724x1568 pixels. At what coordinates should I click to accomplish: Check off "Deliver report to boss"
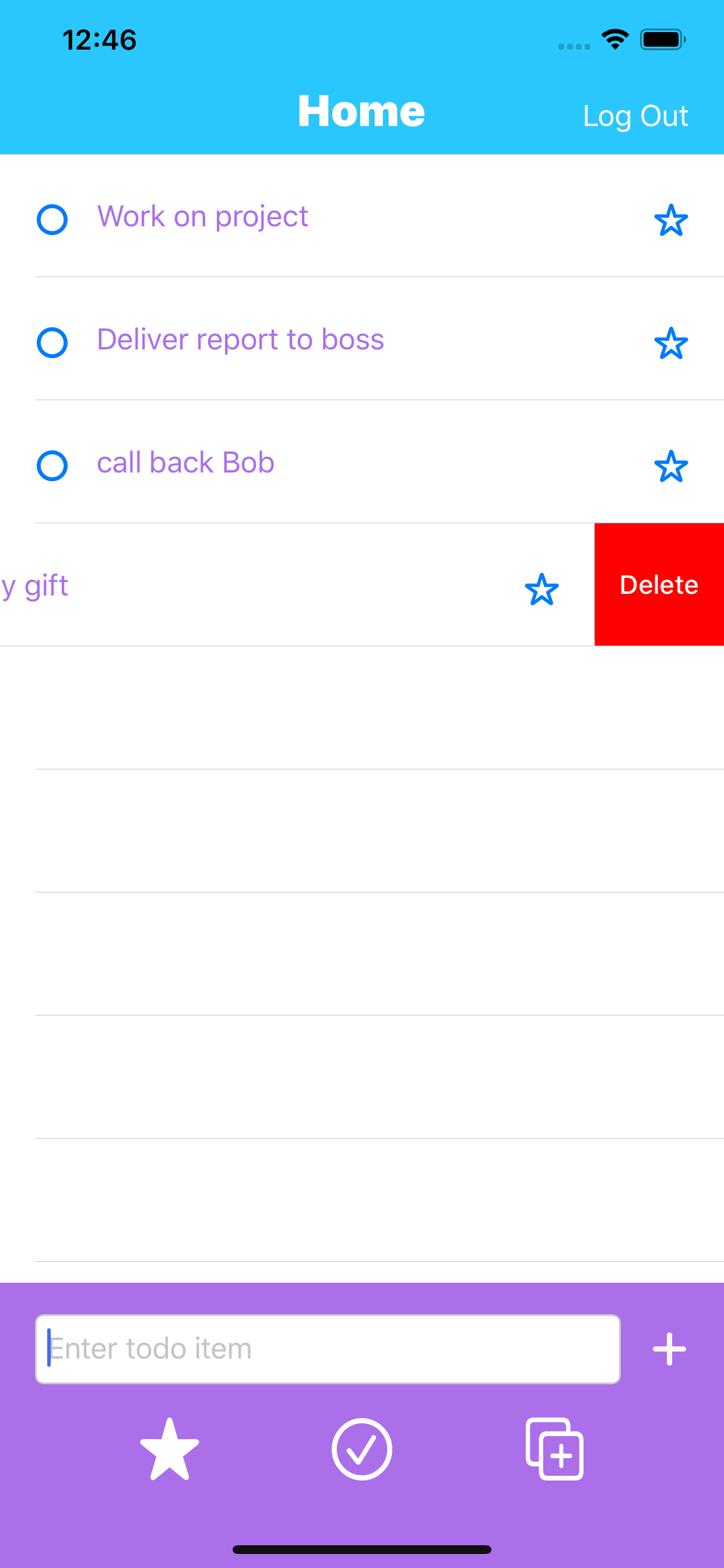[x=52, y=342]
